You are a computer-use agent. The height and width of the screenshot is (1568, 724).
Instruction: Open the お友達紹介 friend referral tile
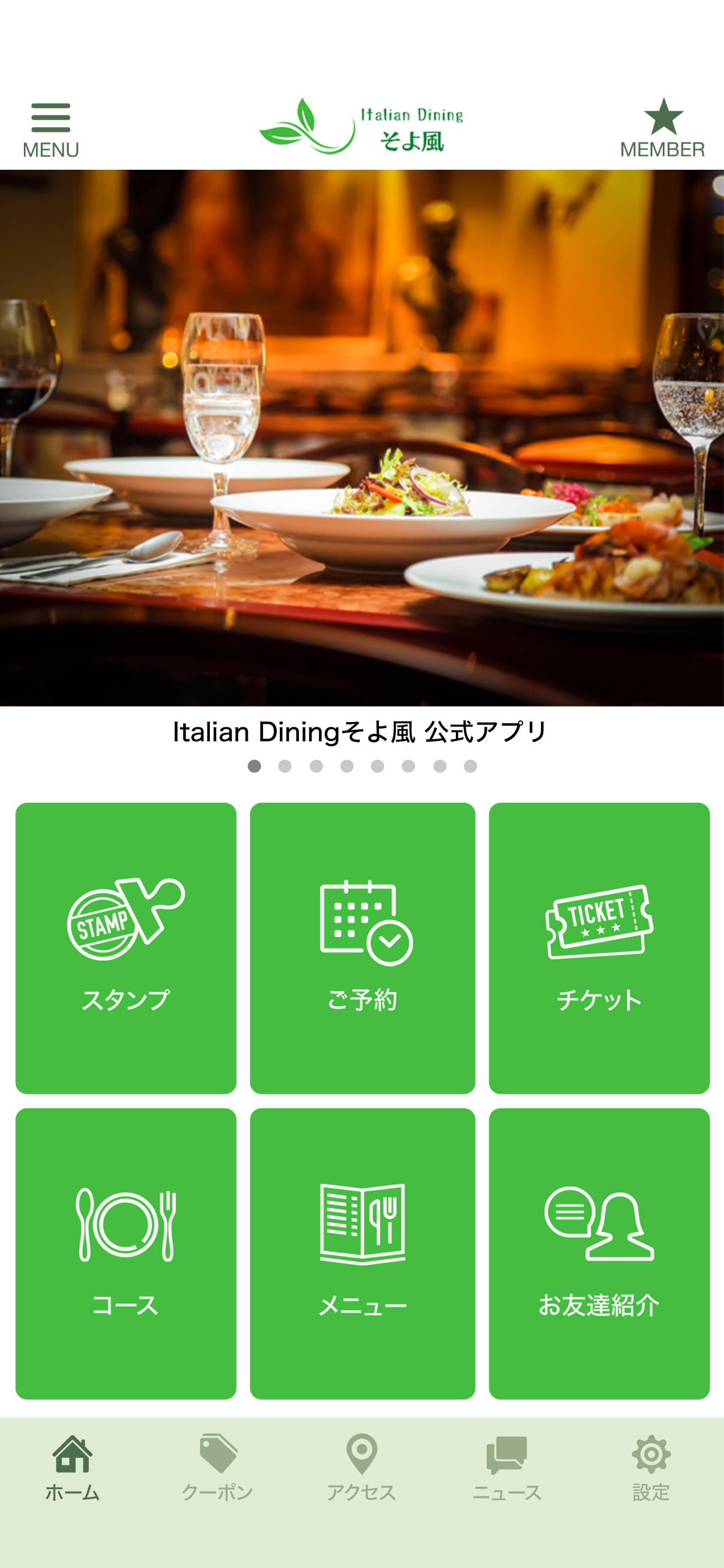click(x=599, y=1252)
